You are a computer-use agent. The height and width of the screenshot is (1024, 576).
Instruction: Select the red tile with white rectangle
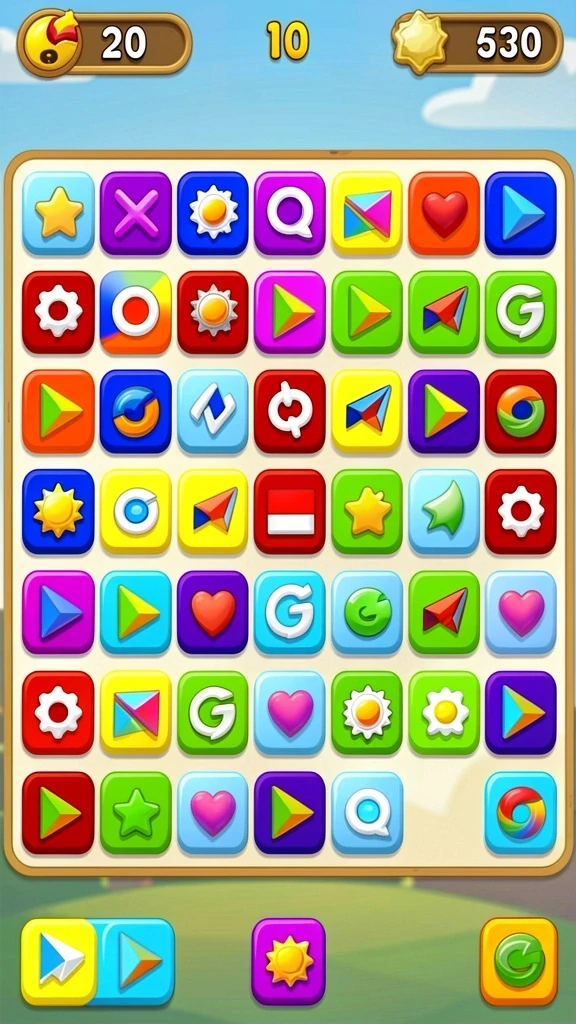point(289,511)
